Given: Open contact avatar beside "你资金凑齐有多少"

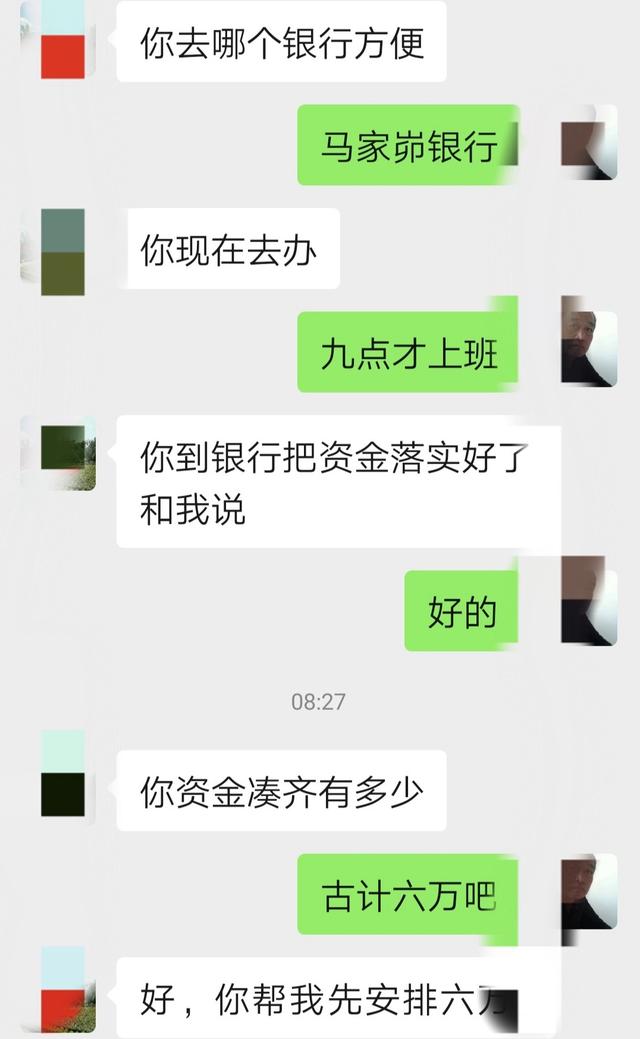Looking at the screenshot, I should [x=62, y=773].
